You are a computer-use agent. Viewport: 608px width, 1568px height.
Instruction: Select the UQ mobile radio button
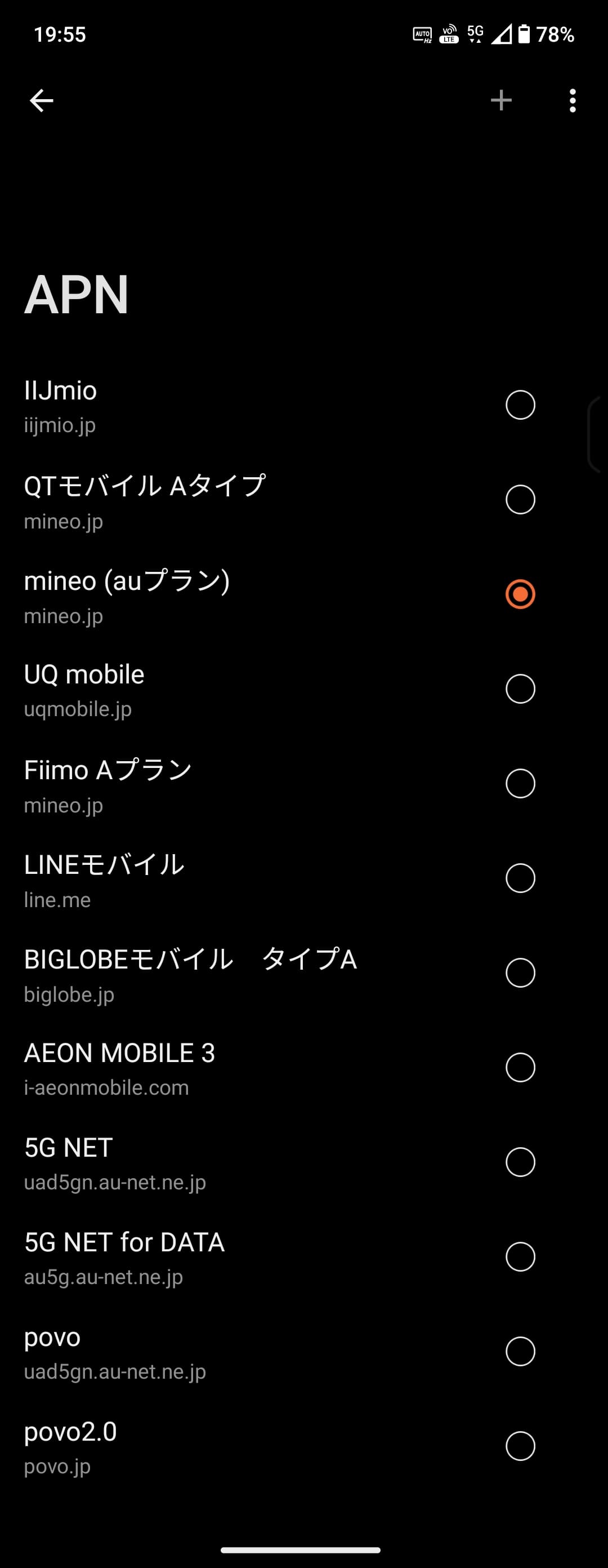(x=520, y=690)
